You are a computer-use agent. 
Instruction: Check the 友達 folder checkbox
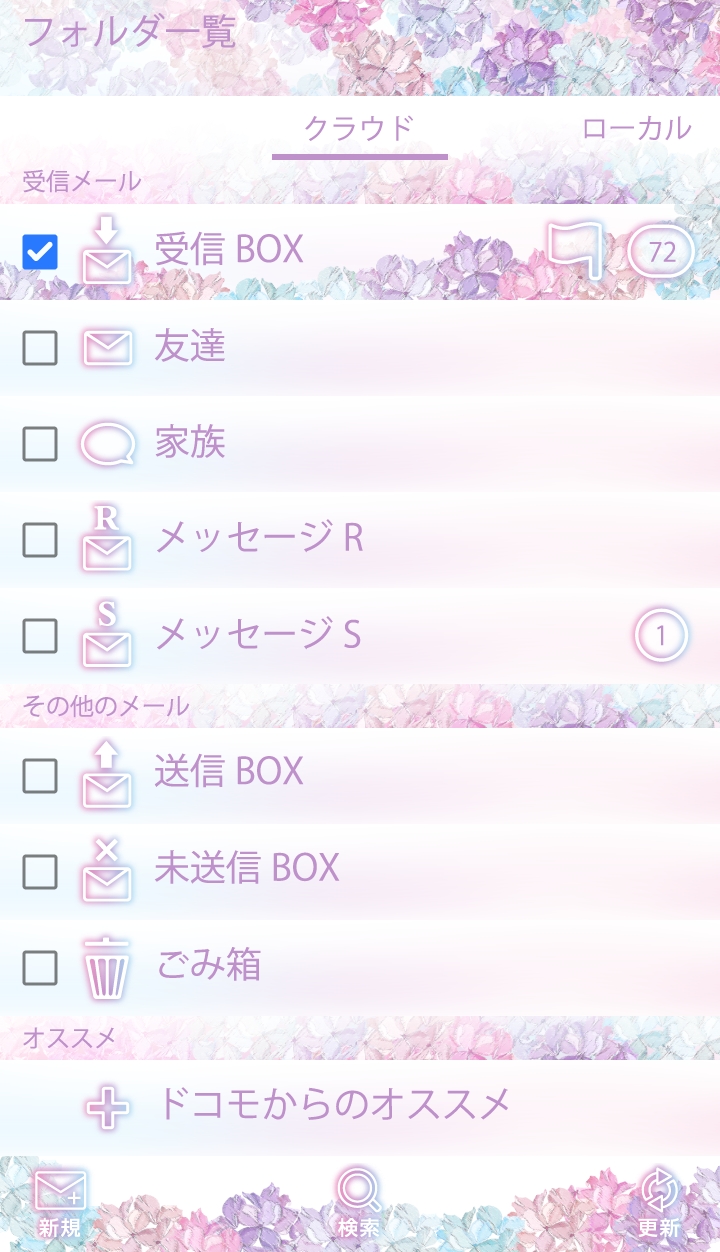tap(40, 348)
